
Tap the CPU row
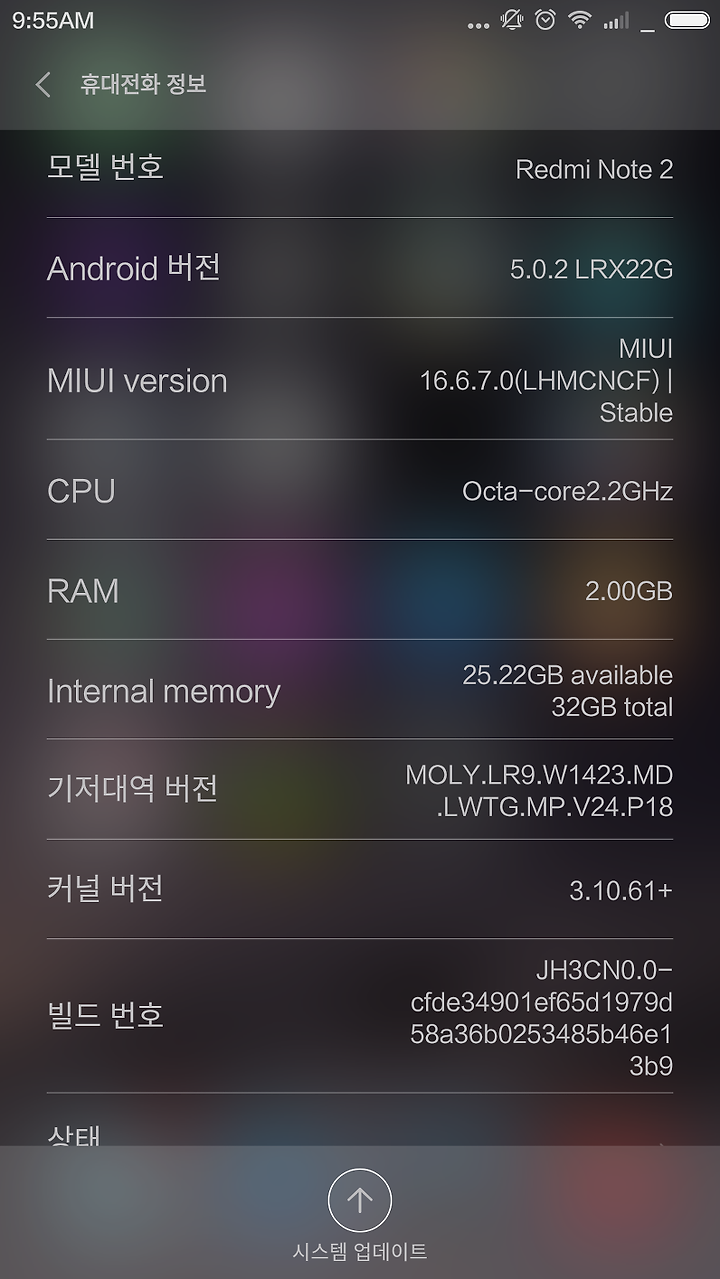coord(360,490)
